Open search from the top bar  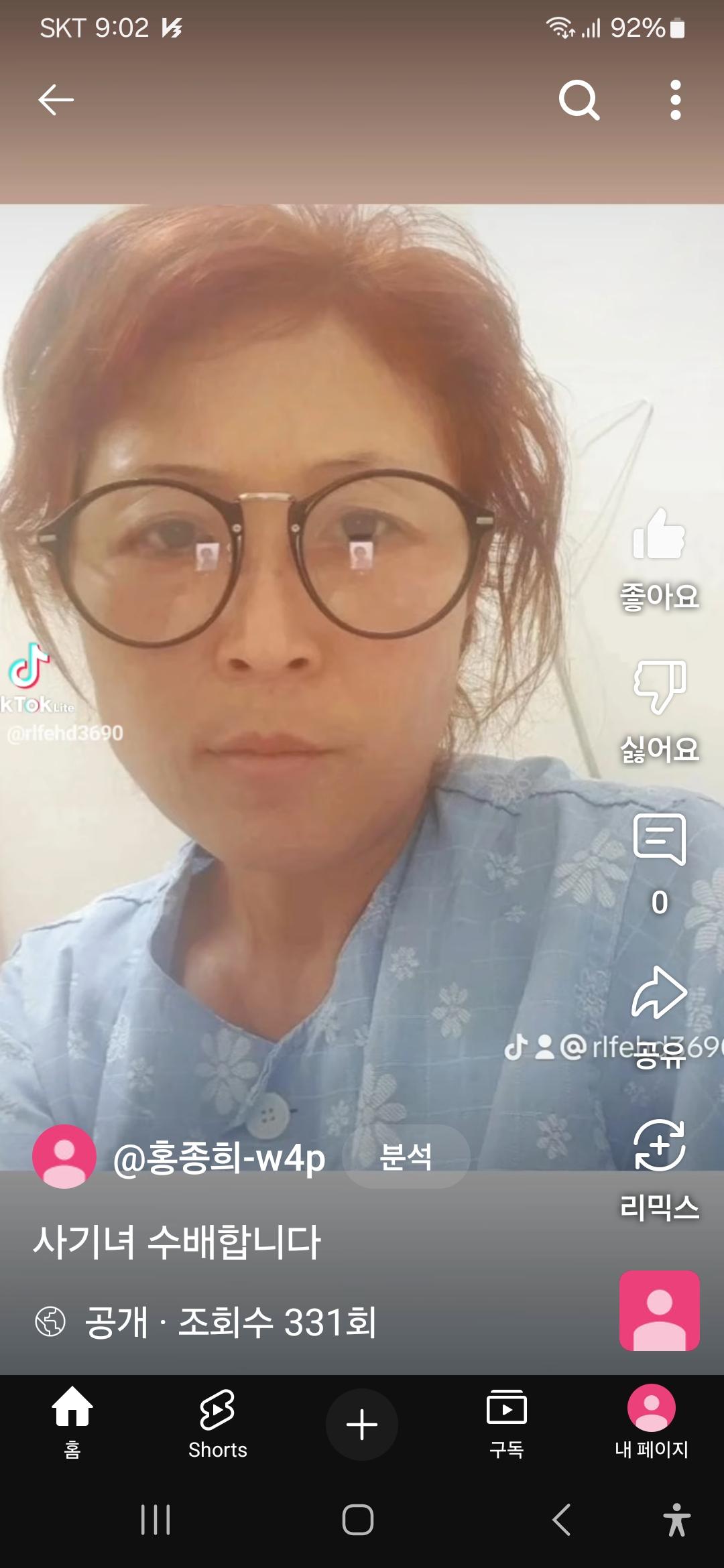point(579,101)
